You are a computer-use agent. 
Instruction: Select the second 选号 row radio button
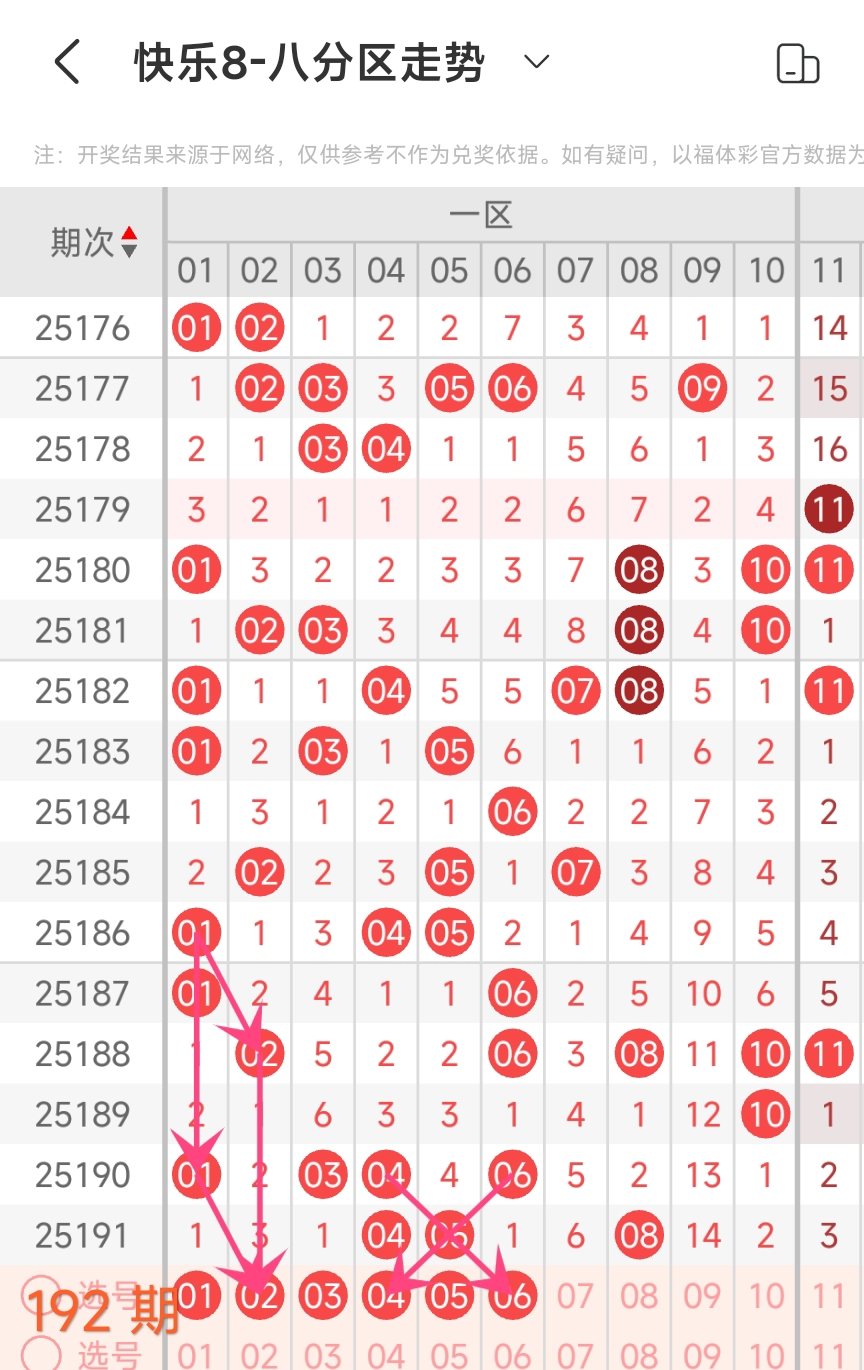pos(42,1355)
